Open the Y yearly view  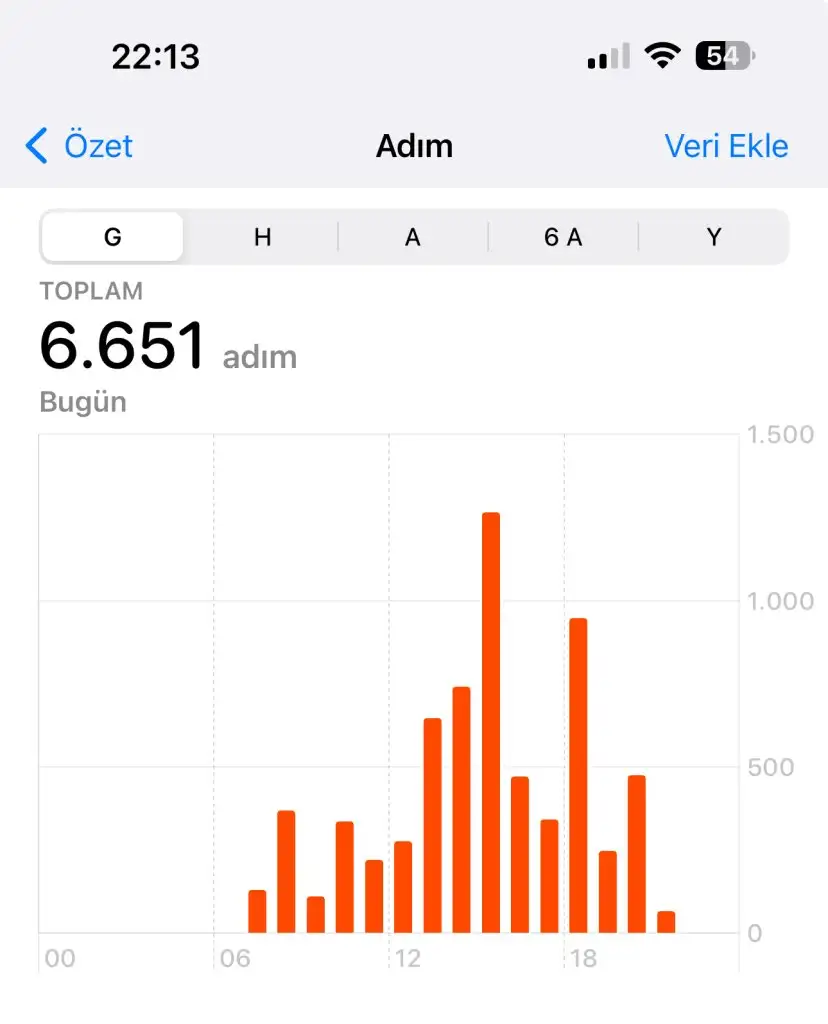pyautogui.click(x=713, y=237)
